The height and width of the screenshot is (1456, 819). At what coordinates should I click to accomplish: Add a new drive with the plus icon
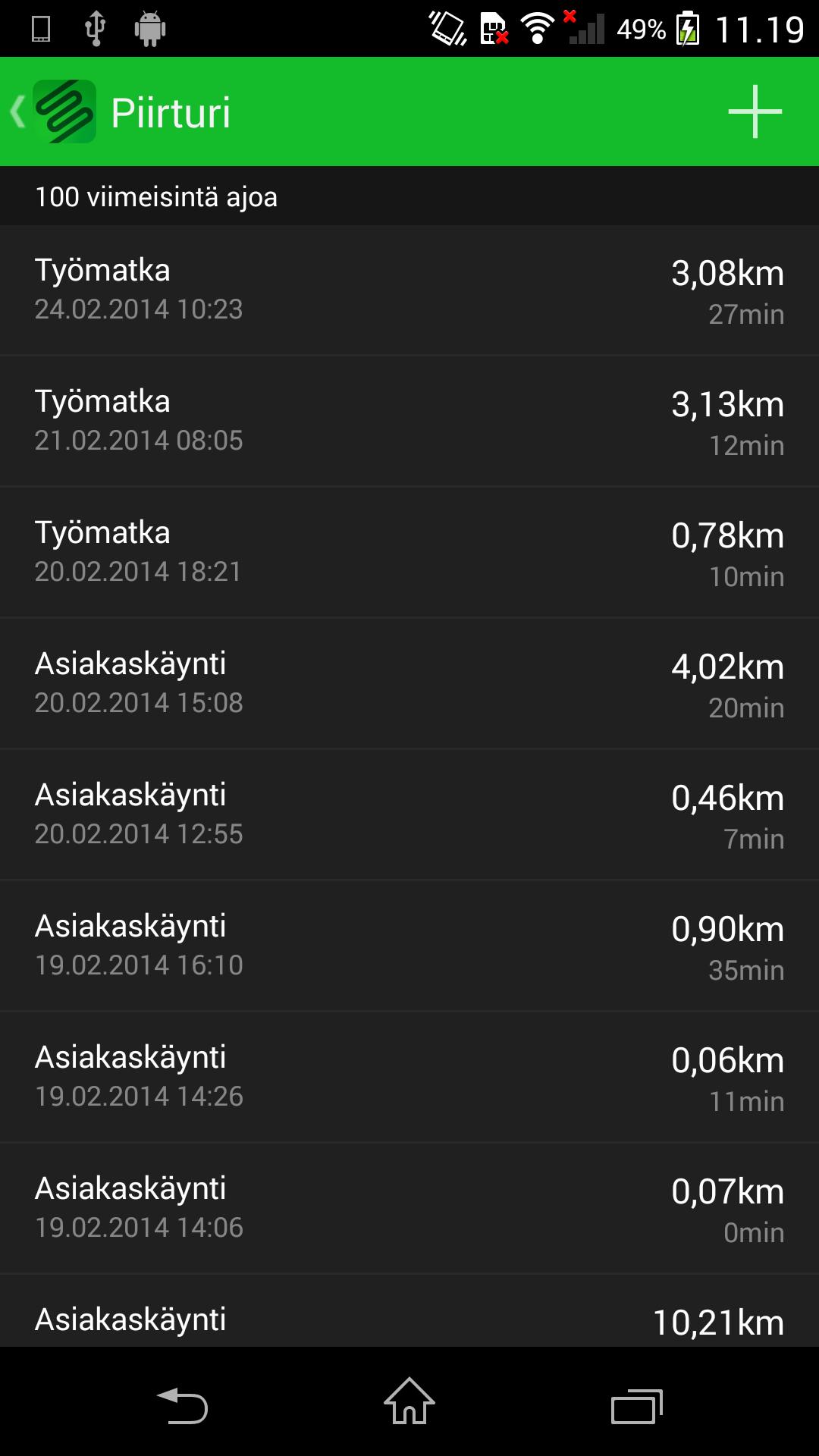[x=755, y=111]
